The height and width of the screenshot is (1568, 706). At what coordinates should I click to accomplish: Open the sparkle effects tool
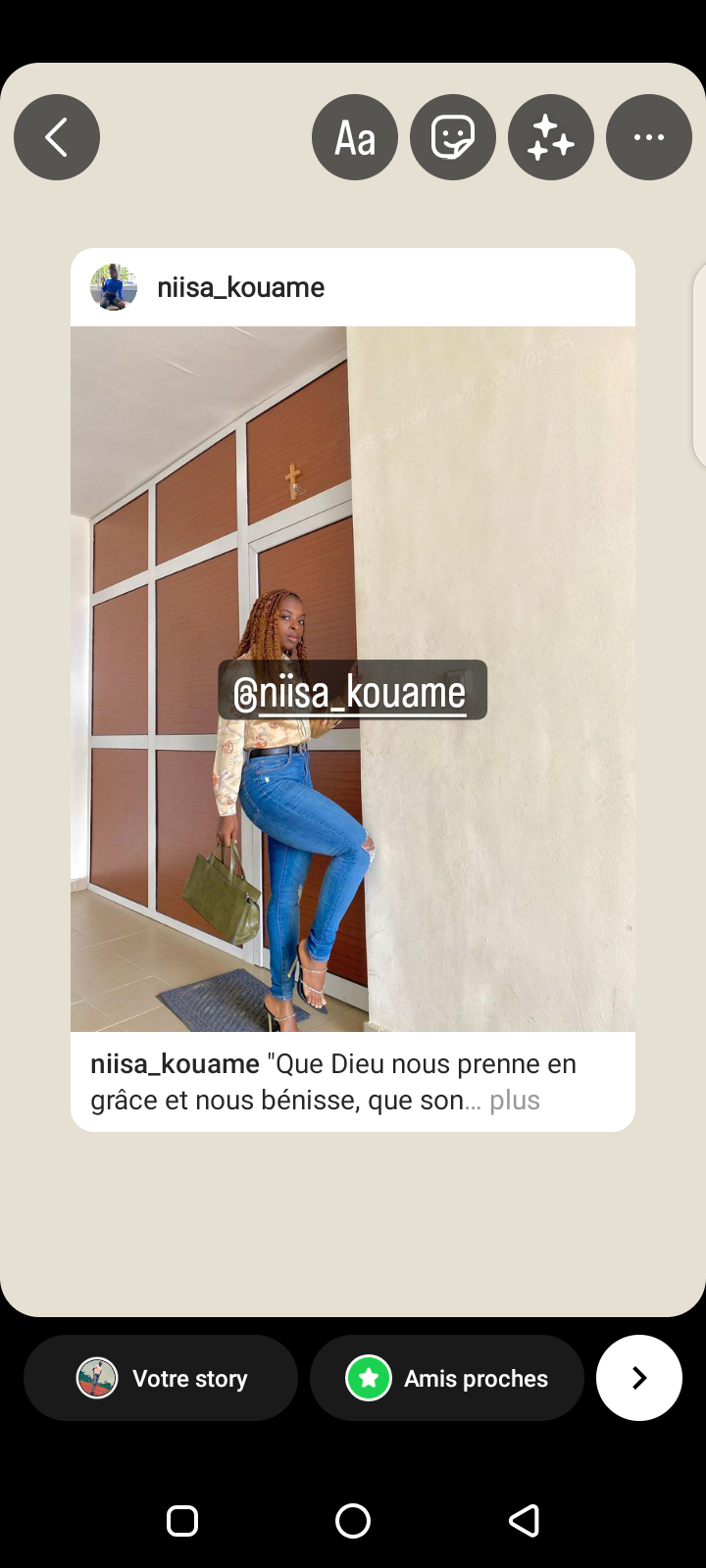[x=551, y=137]
